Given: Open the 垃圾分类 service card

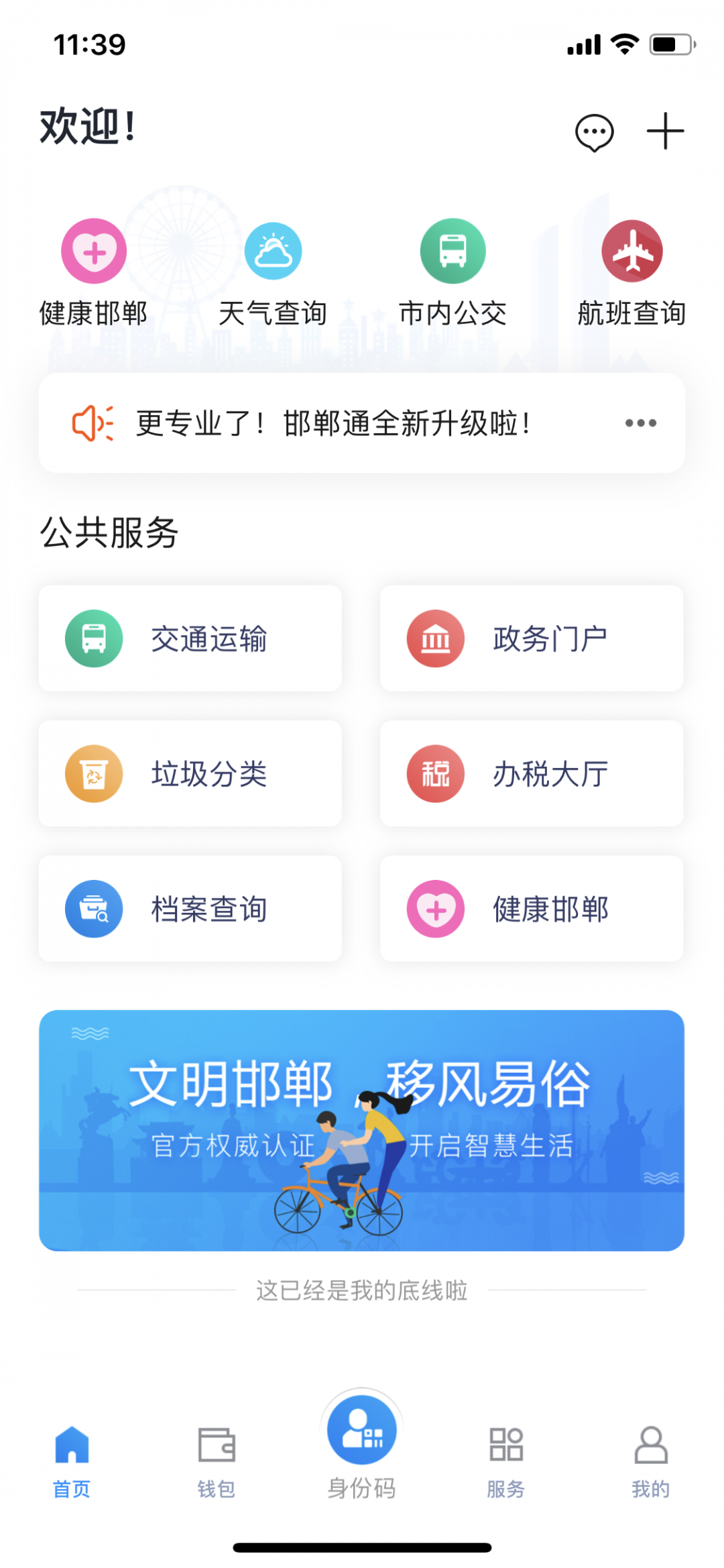Looking at the screenshot, I should pos(190,774).
